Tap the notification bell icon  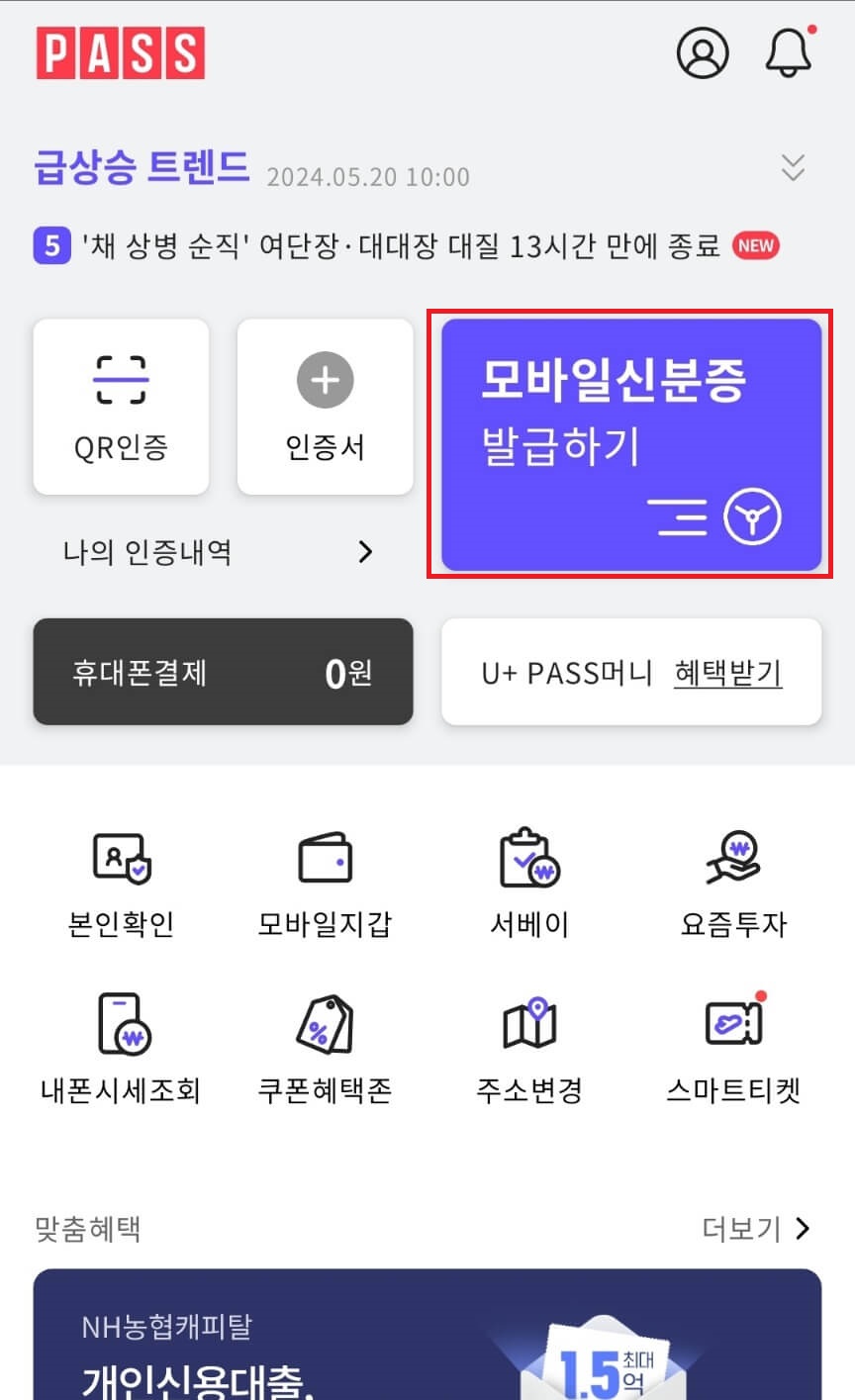coord(789,54)
